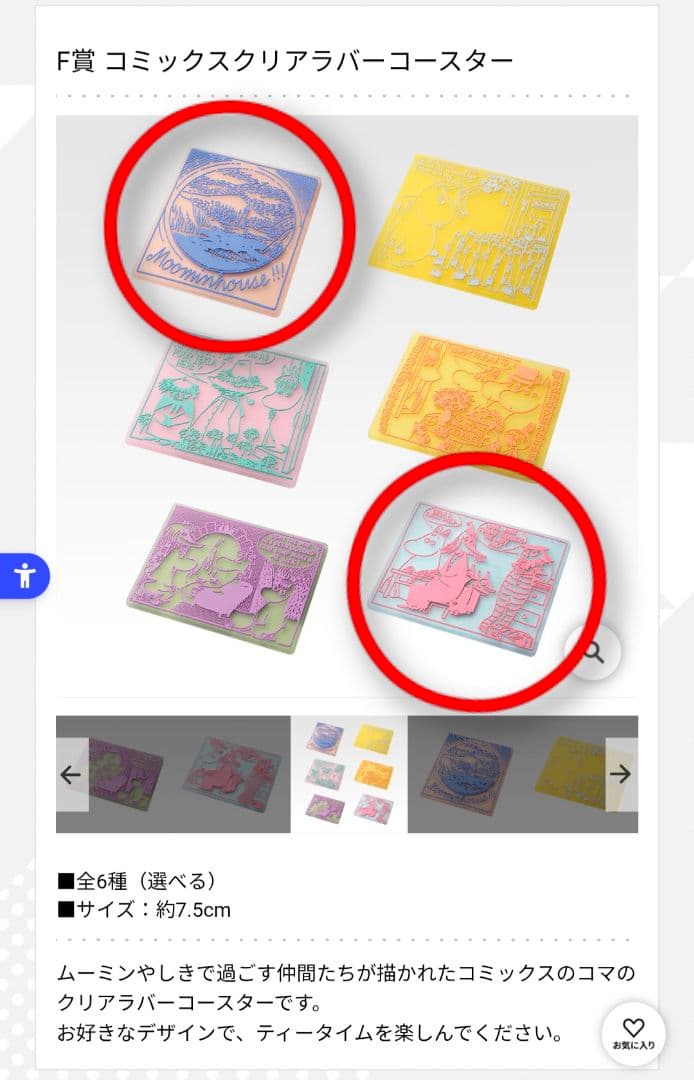Open the magnifier to enlarge the coaster image
694x1080 pixels.
[x=593, y=653]
